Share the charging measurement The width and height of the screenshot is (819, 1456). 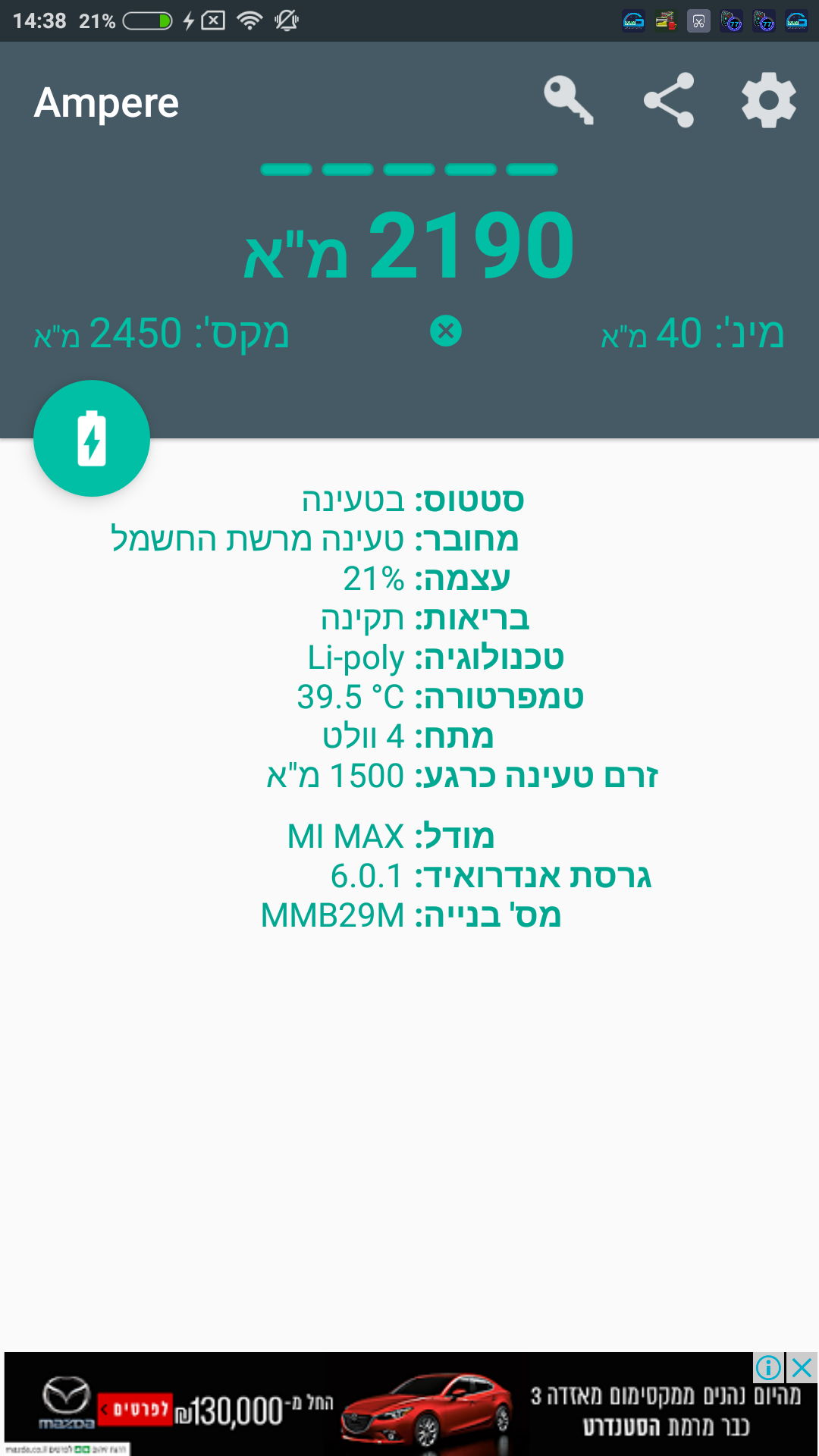669,100
